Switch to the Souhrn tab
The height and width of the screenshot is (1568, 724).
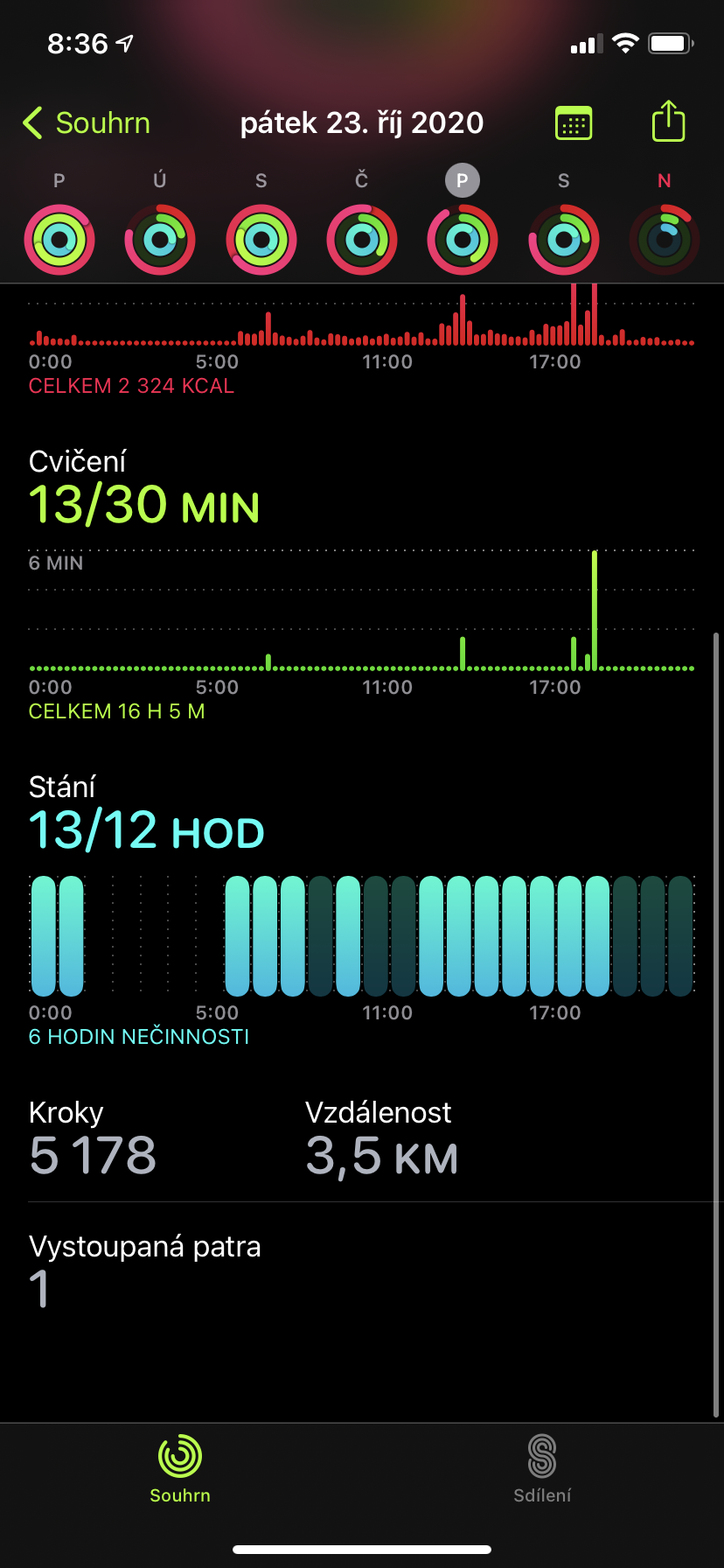[x=180, y=1470]
